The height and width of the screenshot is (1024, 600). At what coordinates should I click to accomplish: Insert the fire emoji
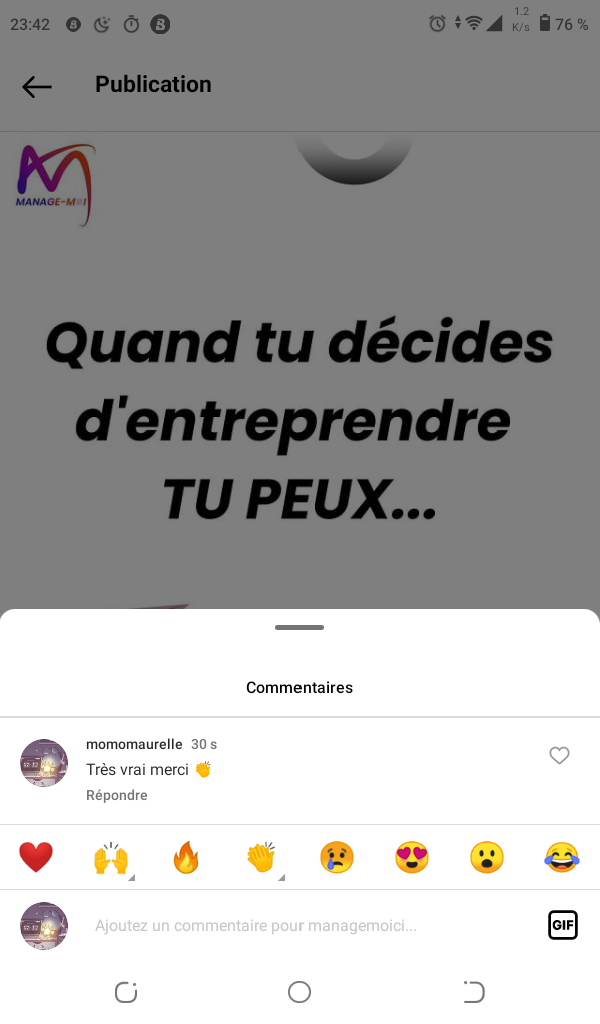tap(186, 858)
